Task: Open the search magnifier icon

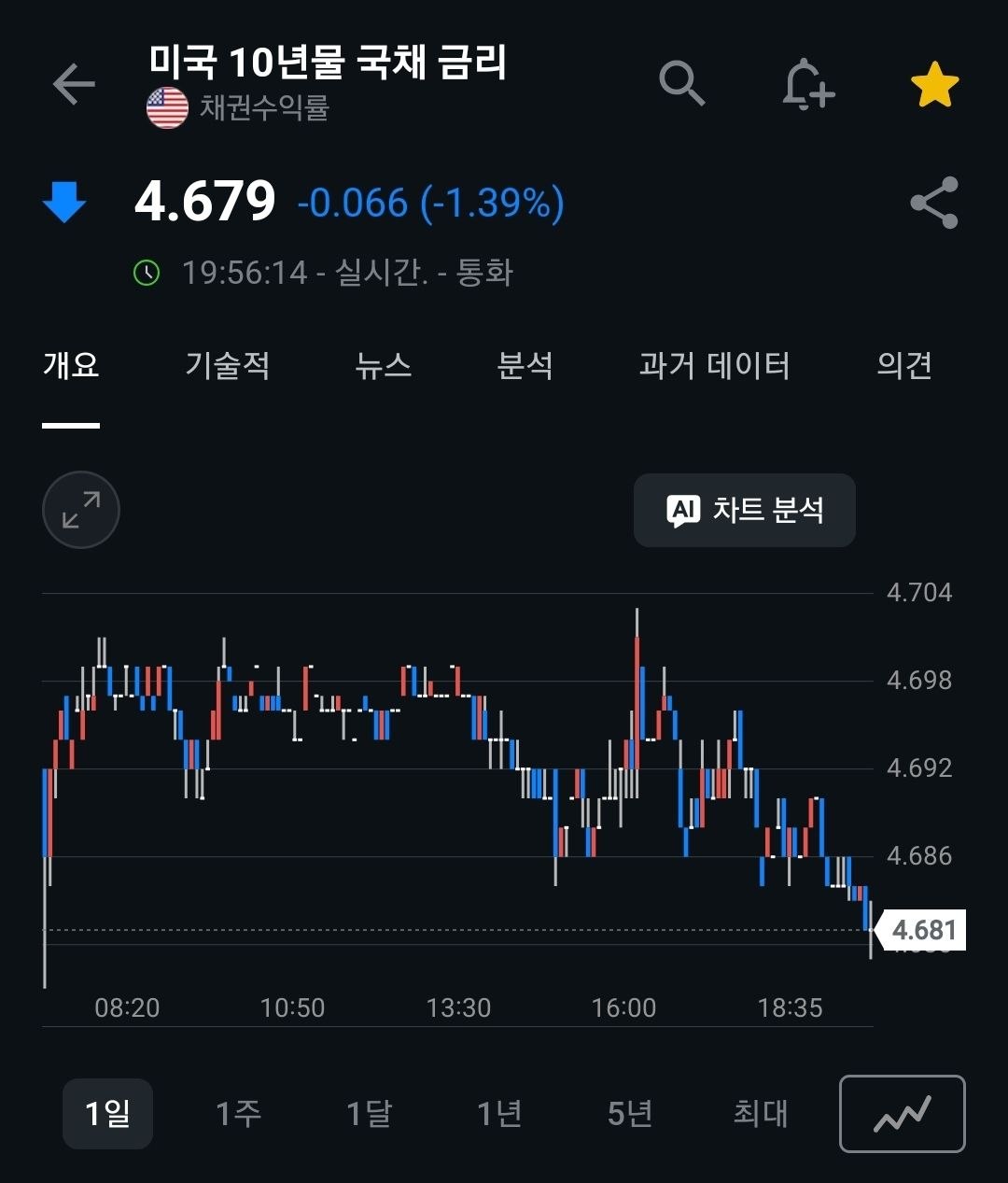Action: (x=682, y=84)
